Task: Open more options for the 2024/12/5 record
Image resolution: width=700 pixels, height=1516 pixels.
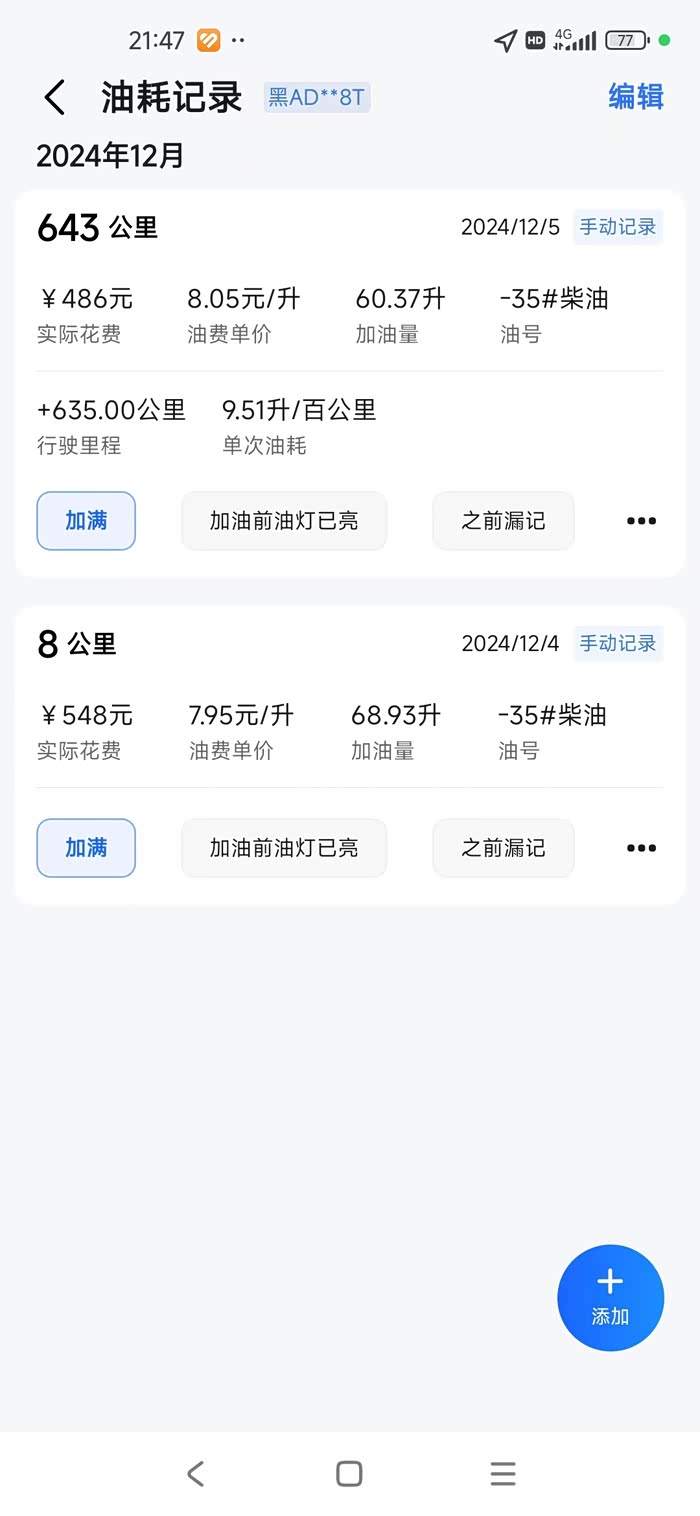Action: (641, 521)
